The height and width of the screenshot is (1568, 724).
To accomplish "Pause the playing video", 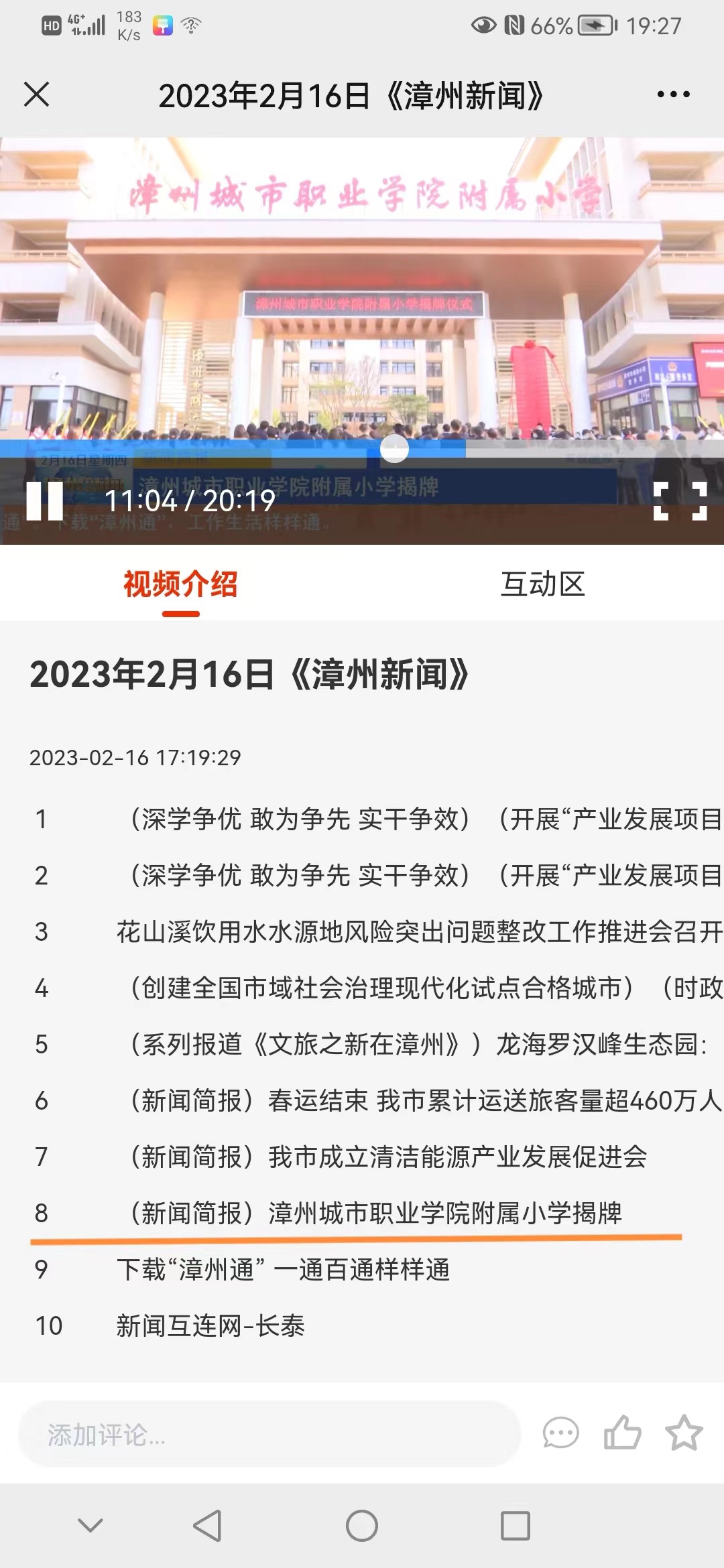I will click(44, 501).
